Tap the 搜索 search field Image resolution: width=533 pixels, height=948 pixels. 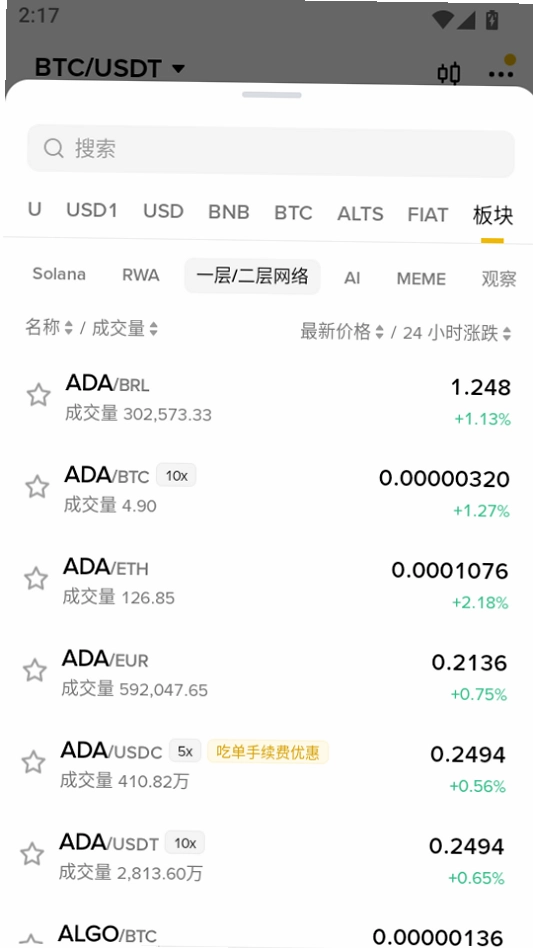271,151
